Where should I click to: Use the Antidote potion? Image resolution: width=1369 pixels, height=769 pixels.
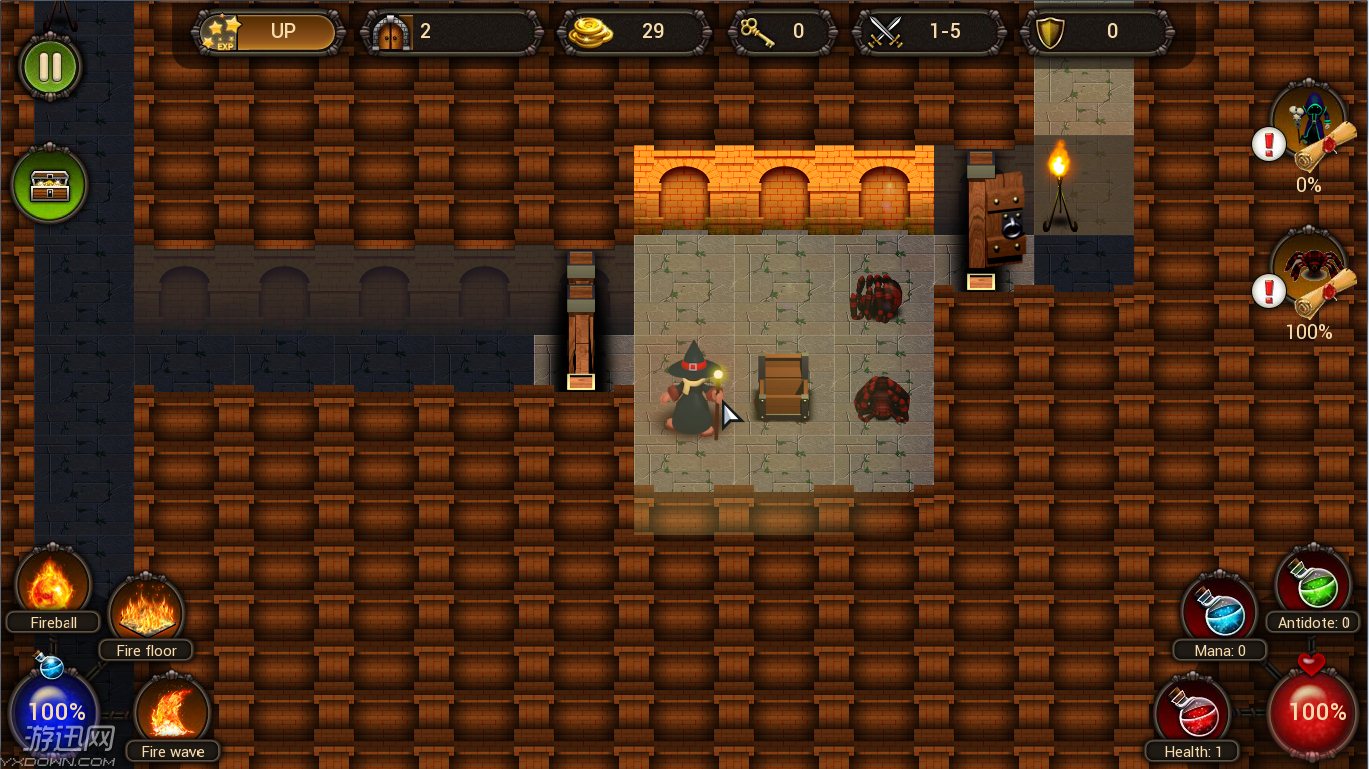point(1312,584)
